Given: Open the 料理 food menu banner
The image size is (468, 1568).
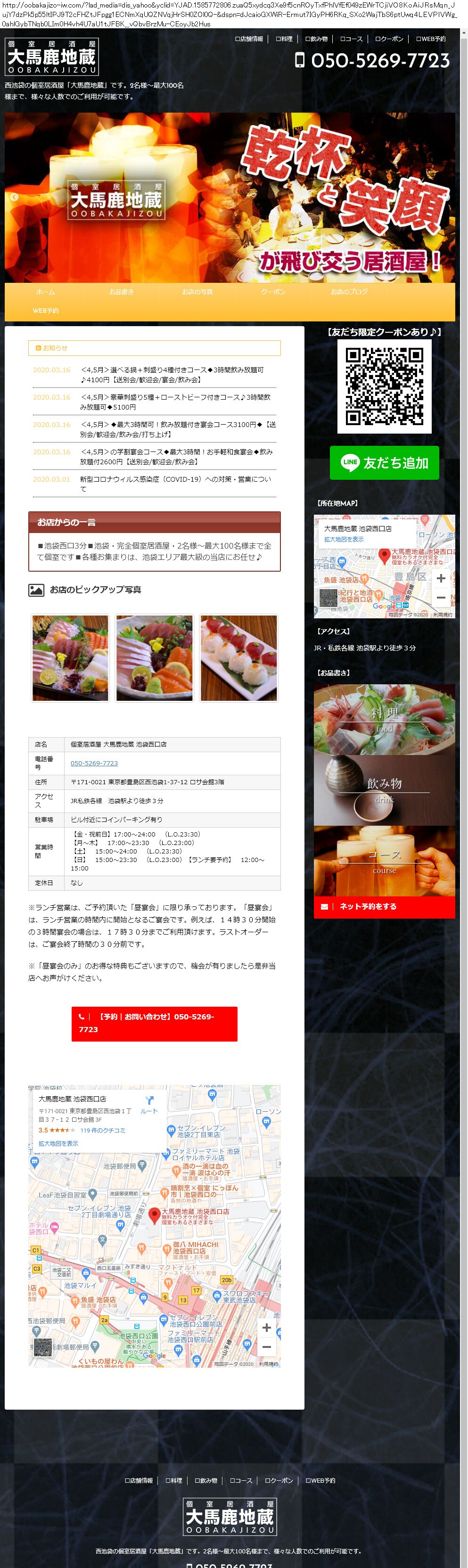Looking at the screenshot, I should (x=384, y=719).
